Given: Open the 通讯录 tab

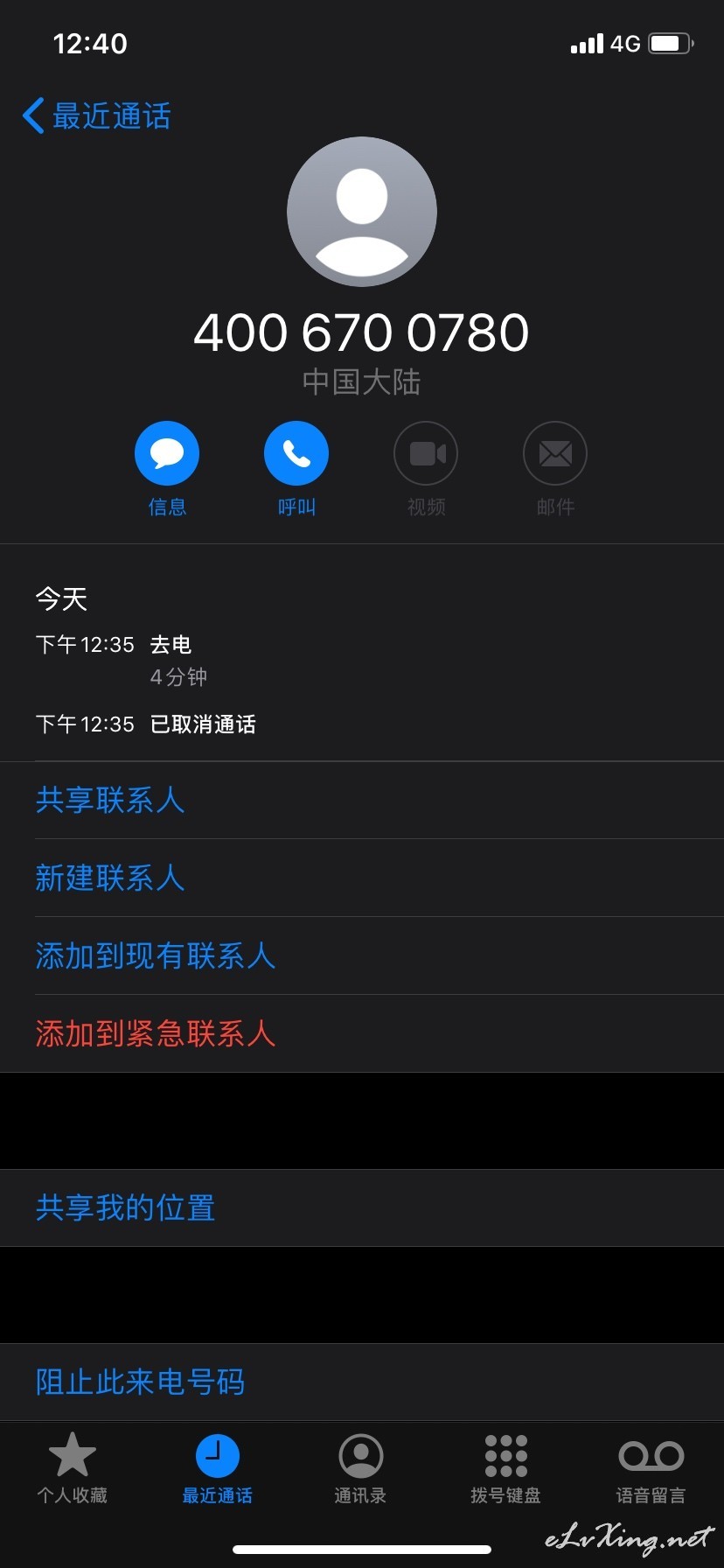Looking at the screenshot, I should pos(361,1468).
